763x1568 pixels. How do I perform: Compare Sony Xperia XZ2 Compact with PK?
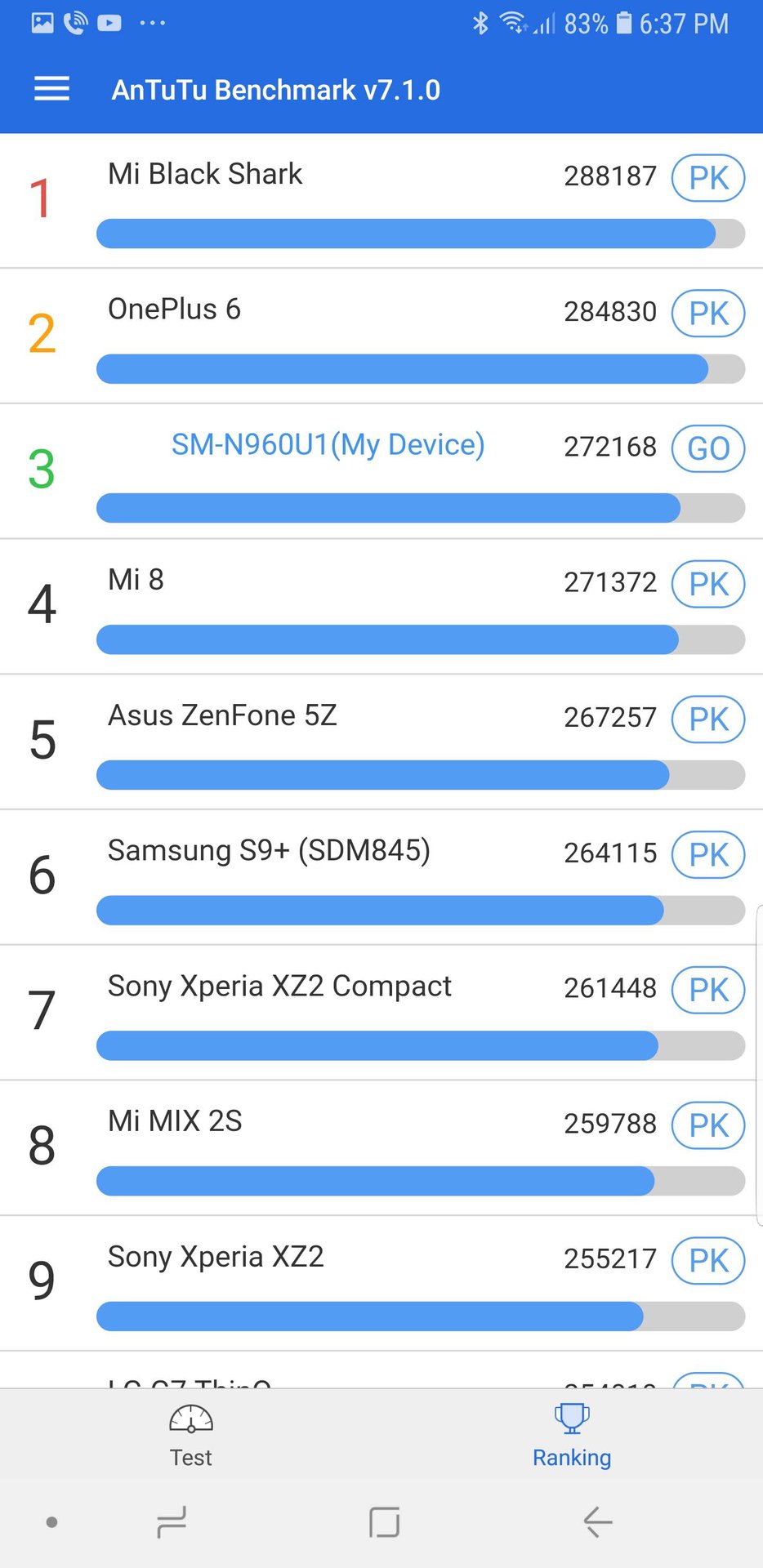point(707,990)
